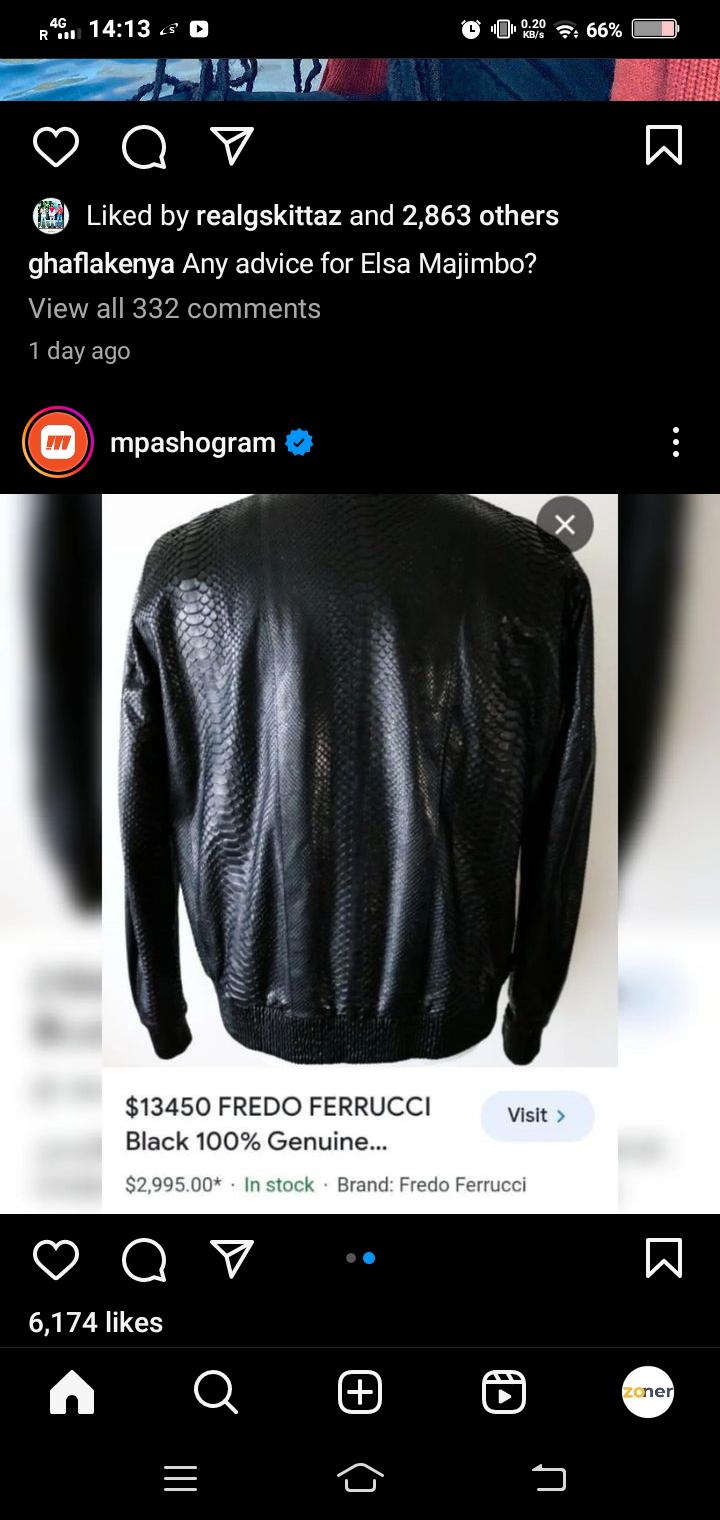Tap the system back button

tap(548, 1478)
